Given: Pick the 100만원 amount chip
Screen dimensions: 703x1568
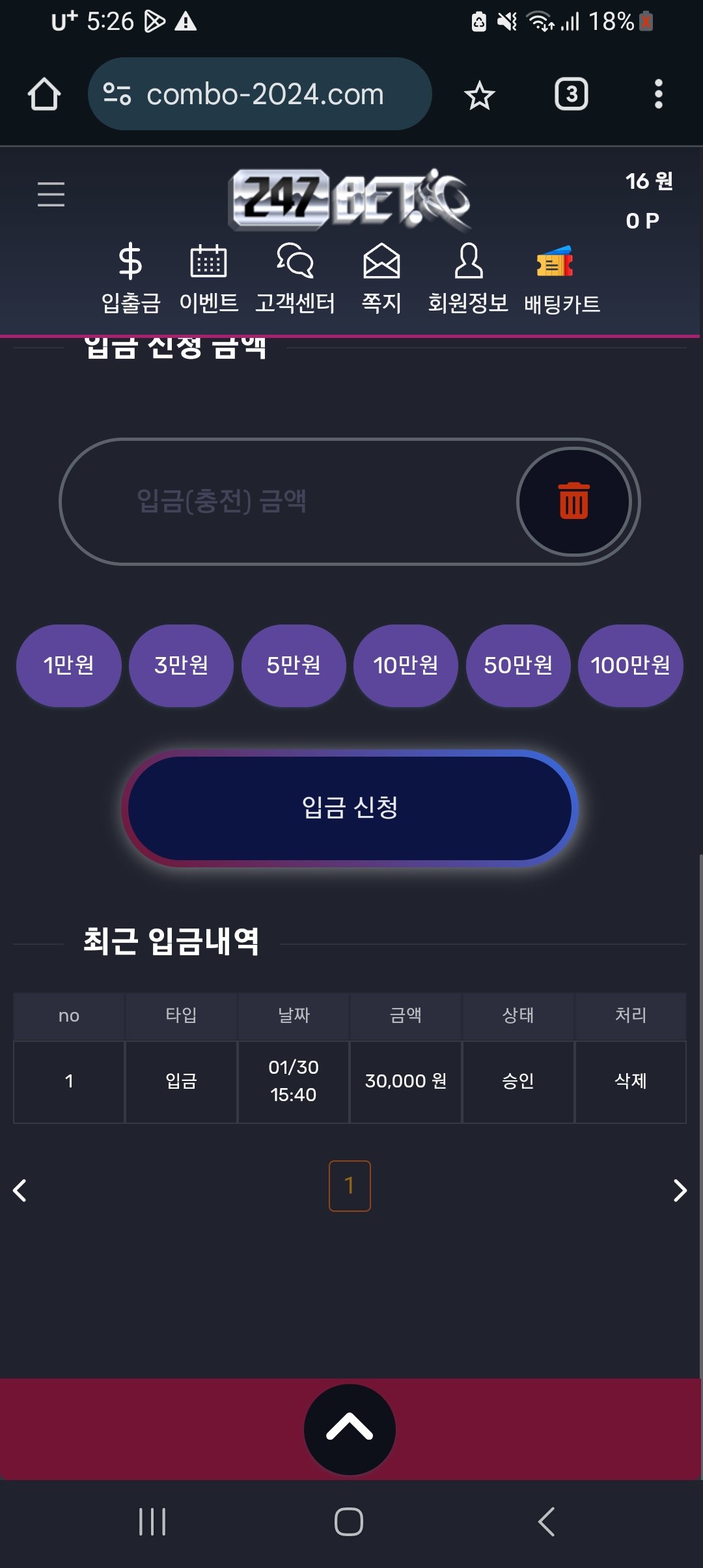Looking at the screenshot, I should (x=630, y=665).
